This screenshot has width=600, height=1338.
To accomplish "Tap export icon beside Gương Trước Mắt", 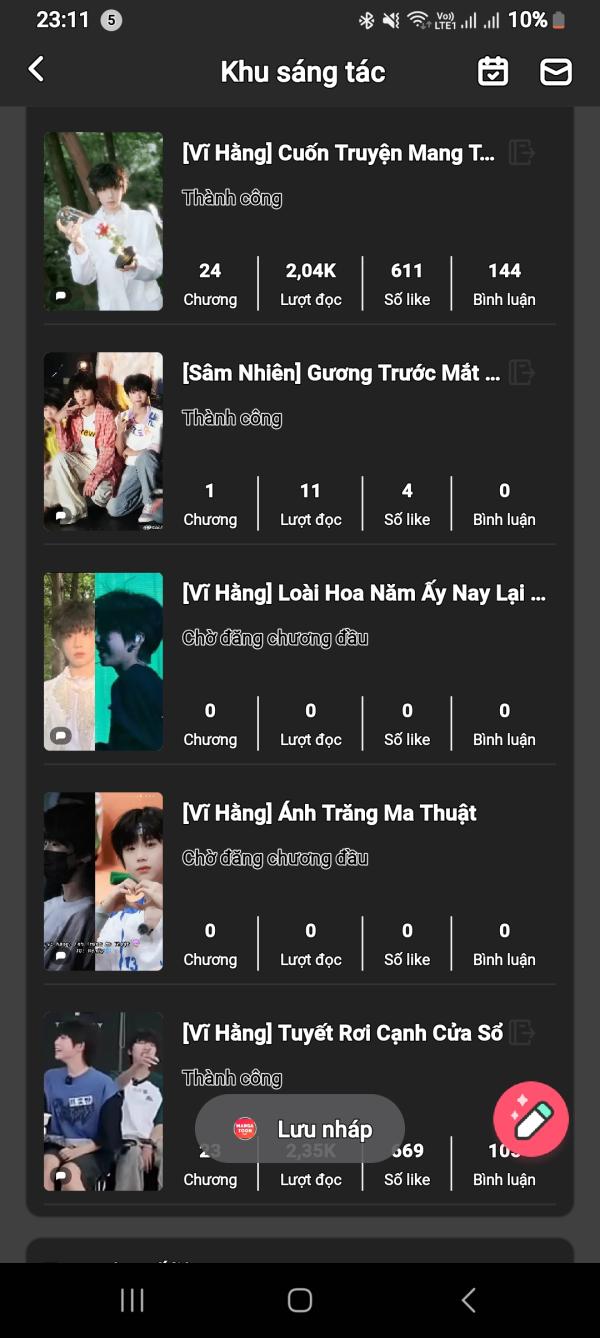I will [x=521, y=373].
